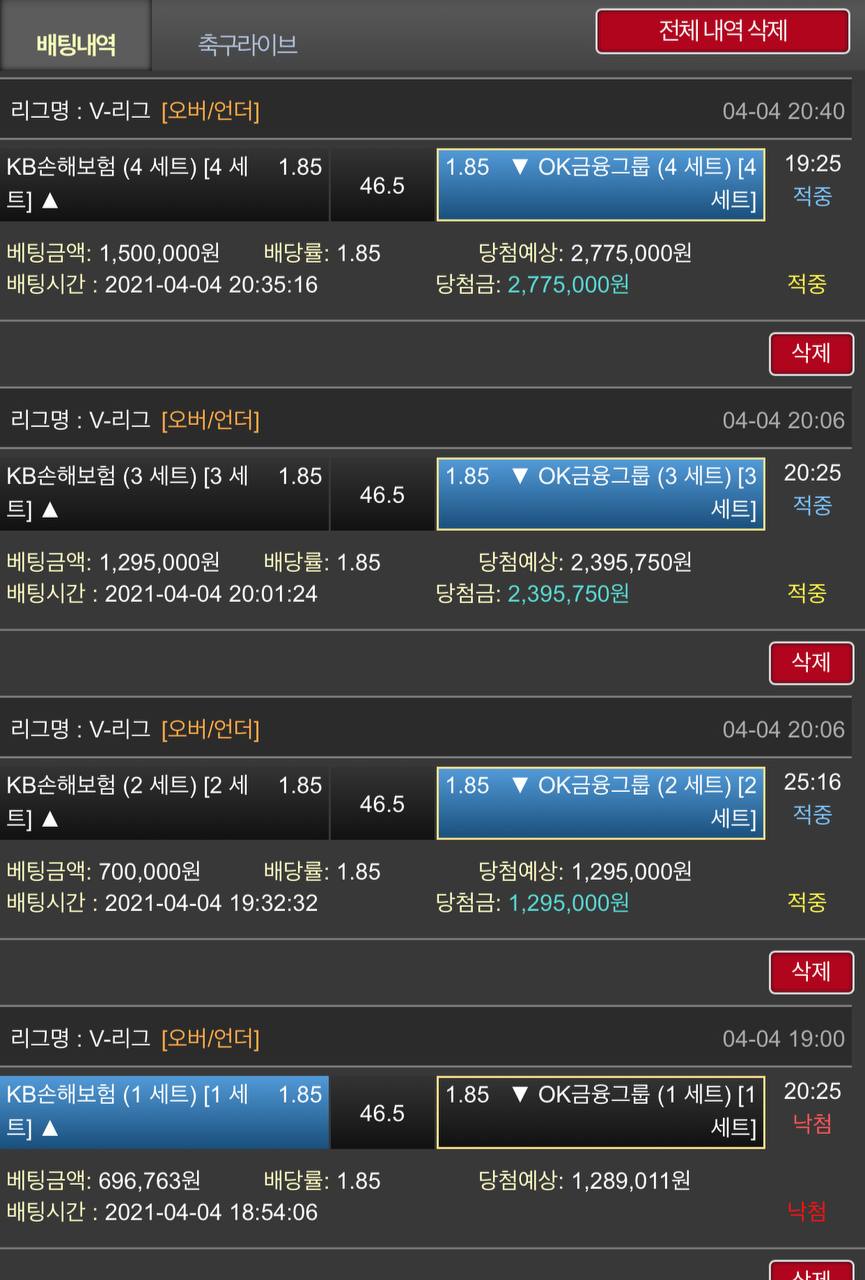Delete the 4 세트 bet record
This screenshot has height=1280, width=865.
(811, 353)
